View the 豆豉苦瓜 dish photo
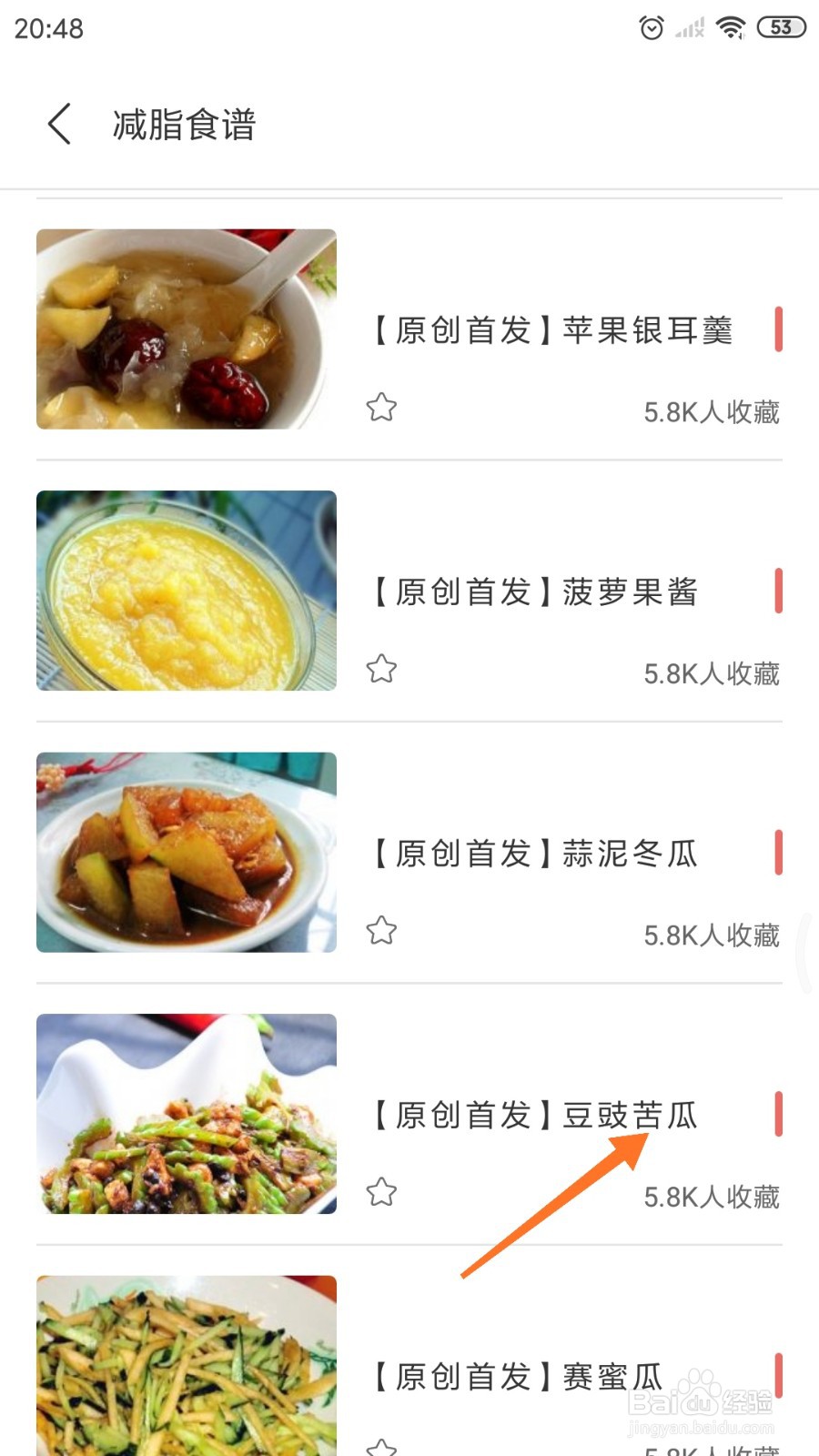 [x=187, y=1114]
